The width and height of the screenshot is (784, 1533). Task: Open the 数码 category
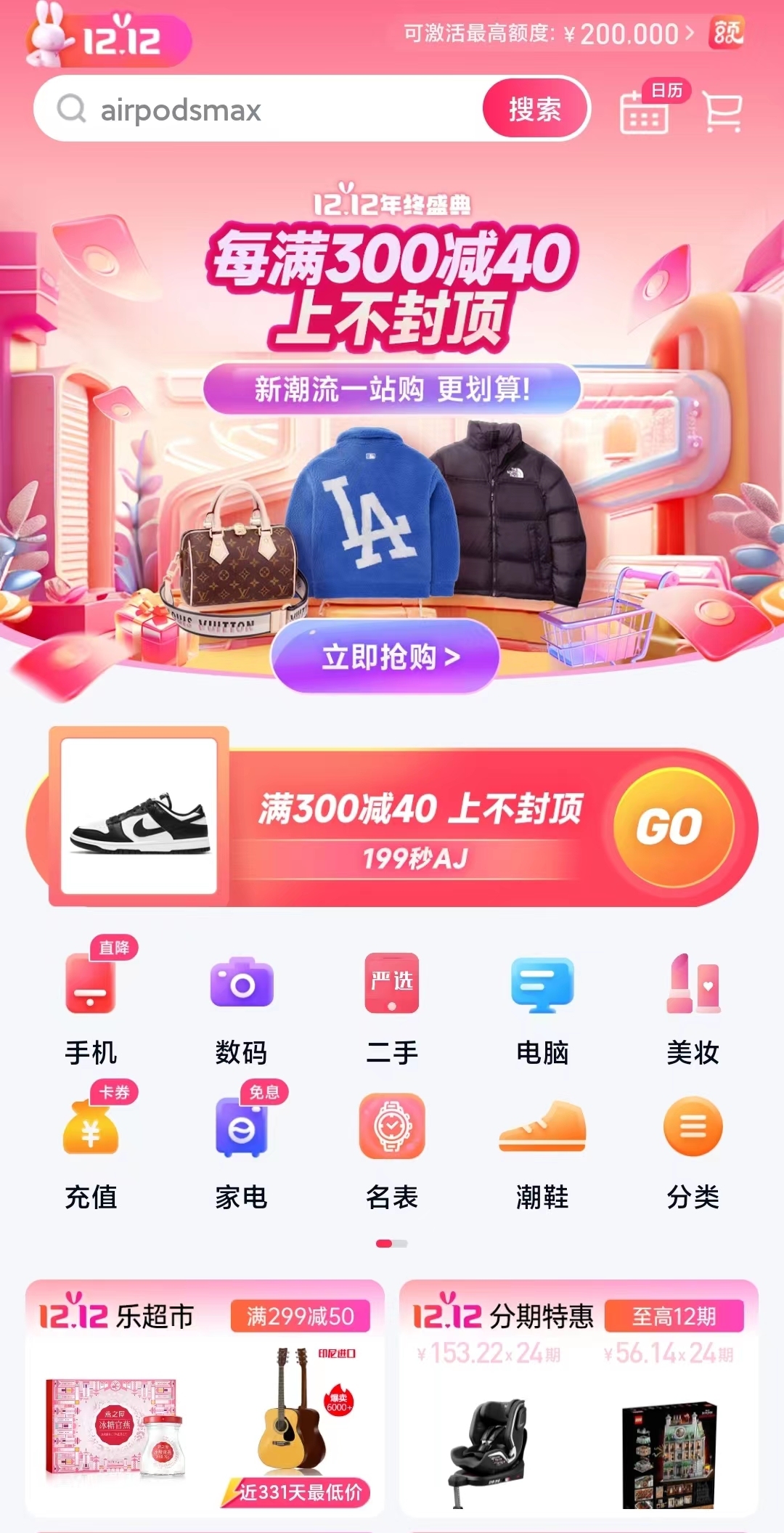click(241, 1005)
